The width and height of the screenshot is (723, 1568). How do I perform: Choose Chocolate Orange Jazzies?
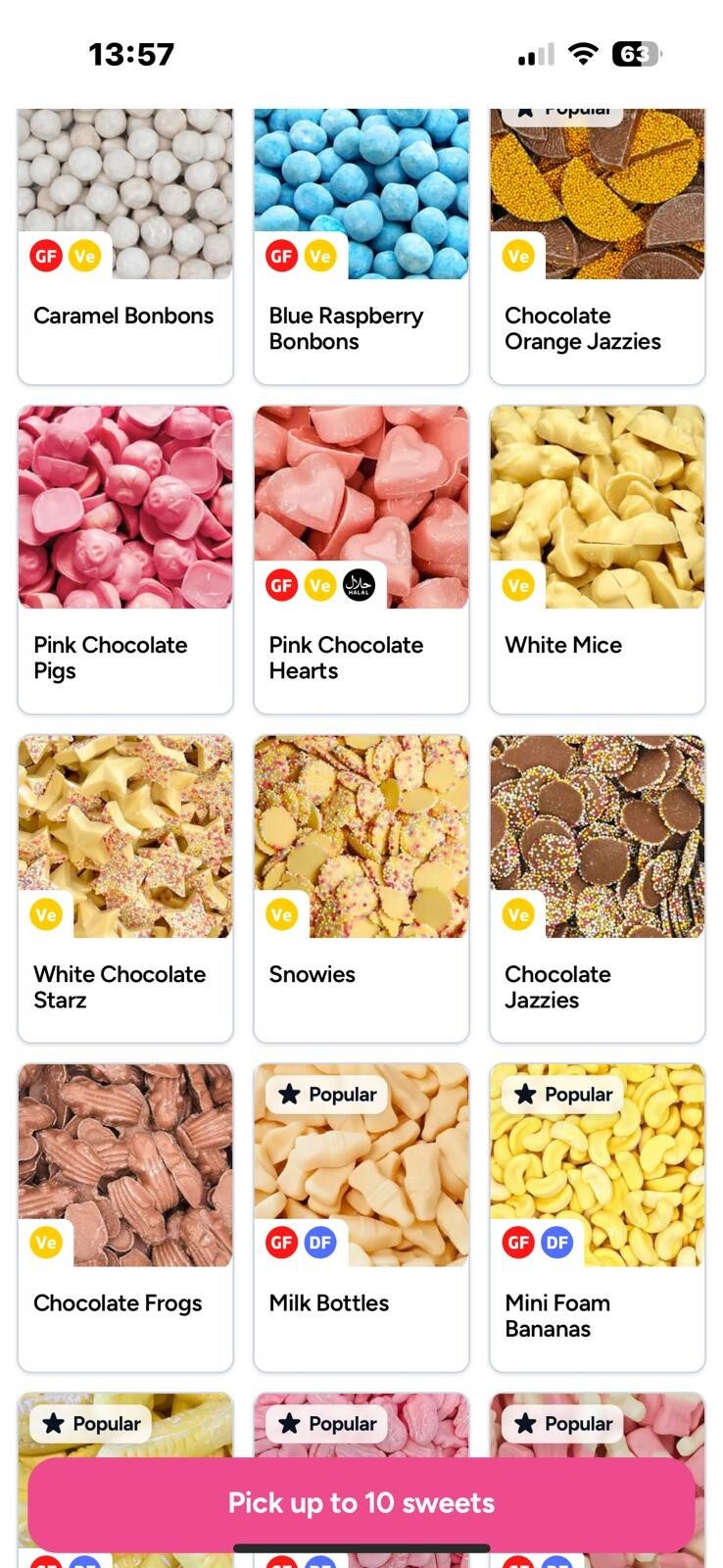click(597, 245)
